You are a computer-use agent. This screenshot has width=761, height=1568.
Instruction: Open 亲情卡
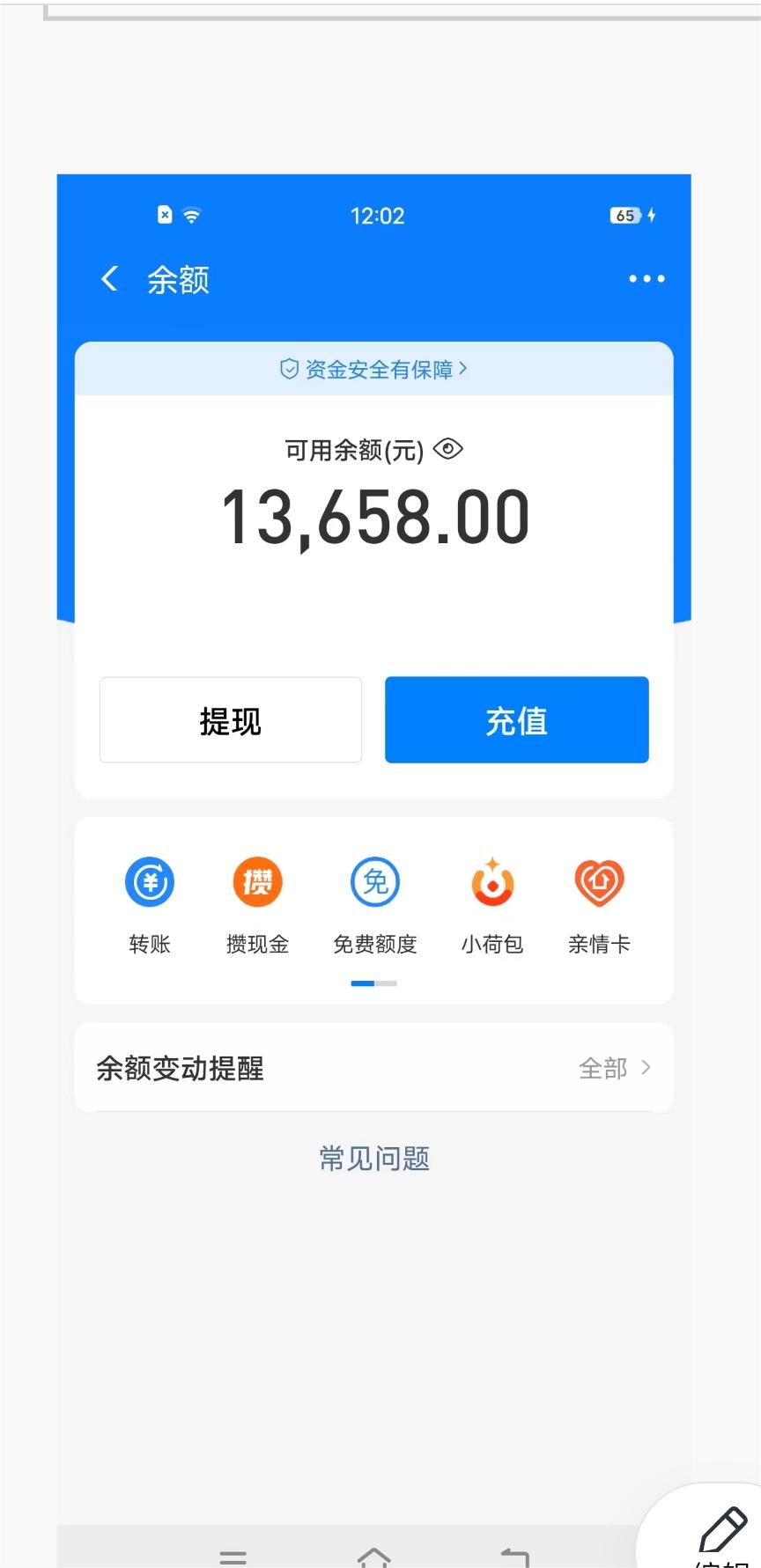pyautogui.click(x=600, y=906)
